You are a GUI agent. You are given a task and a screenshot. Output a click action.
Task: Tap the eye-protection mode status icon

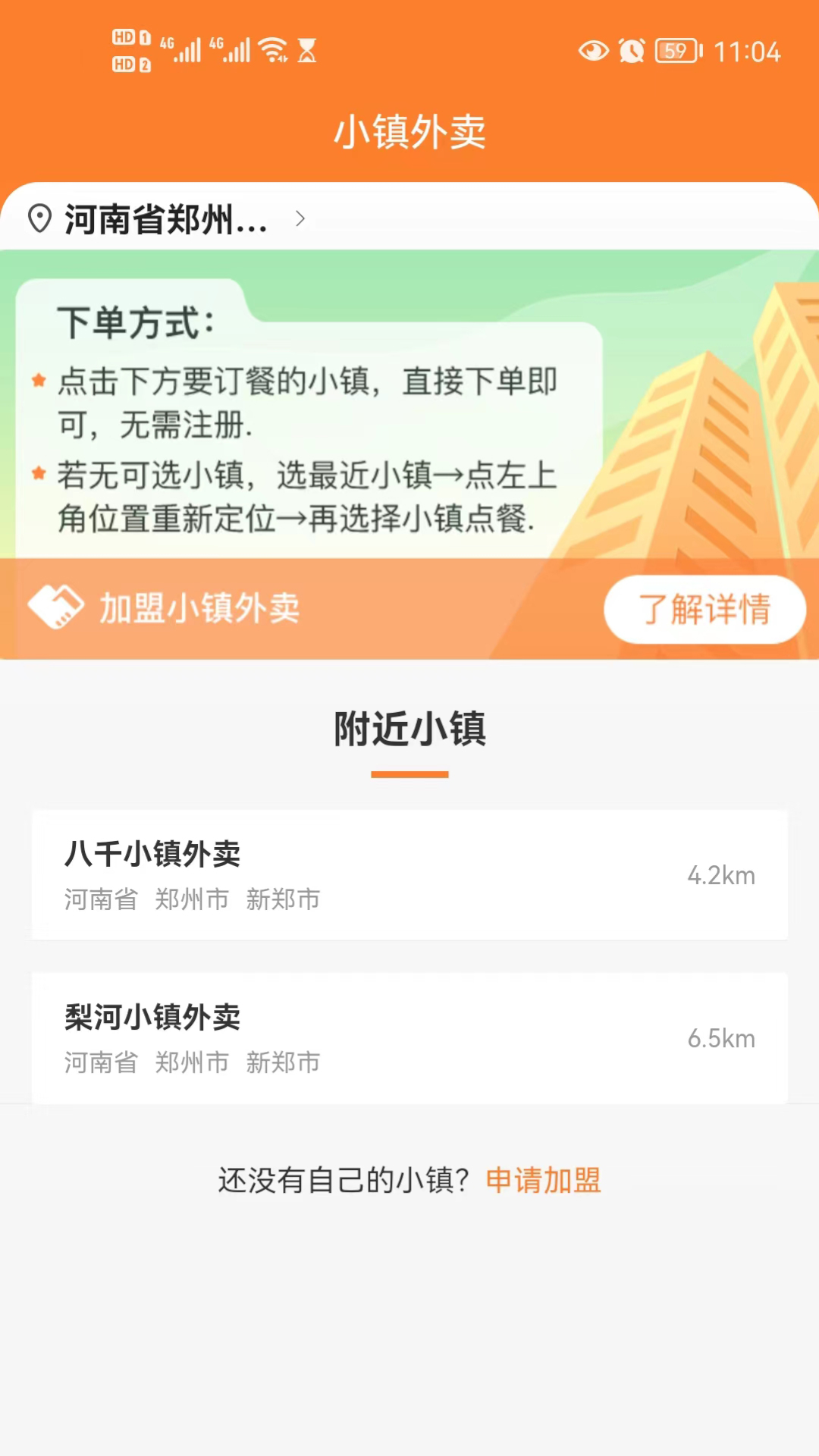[x=594, y=52]
